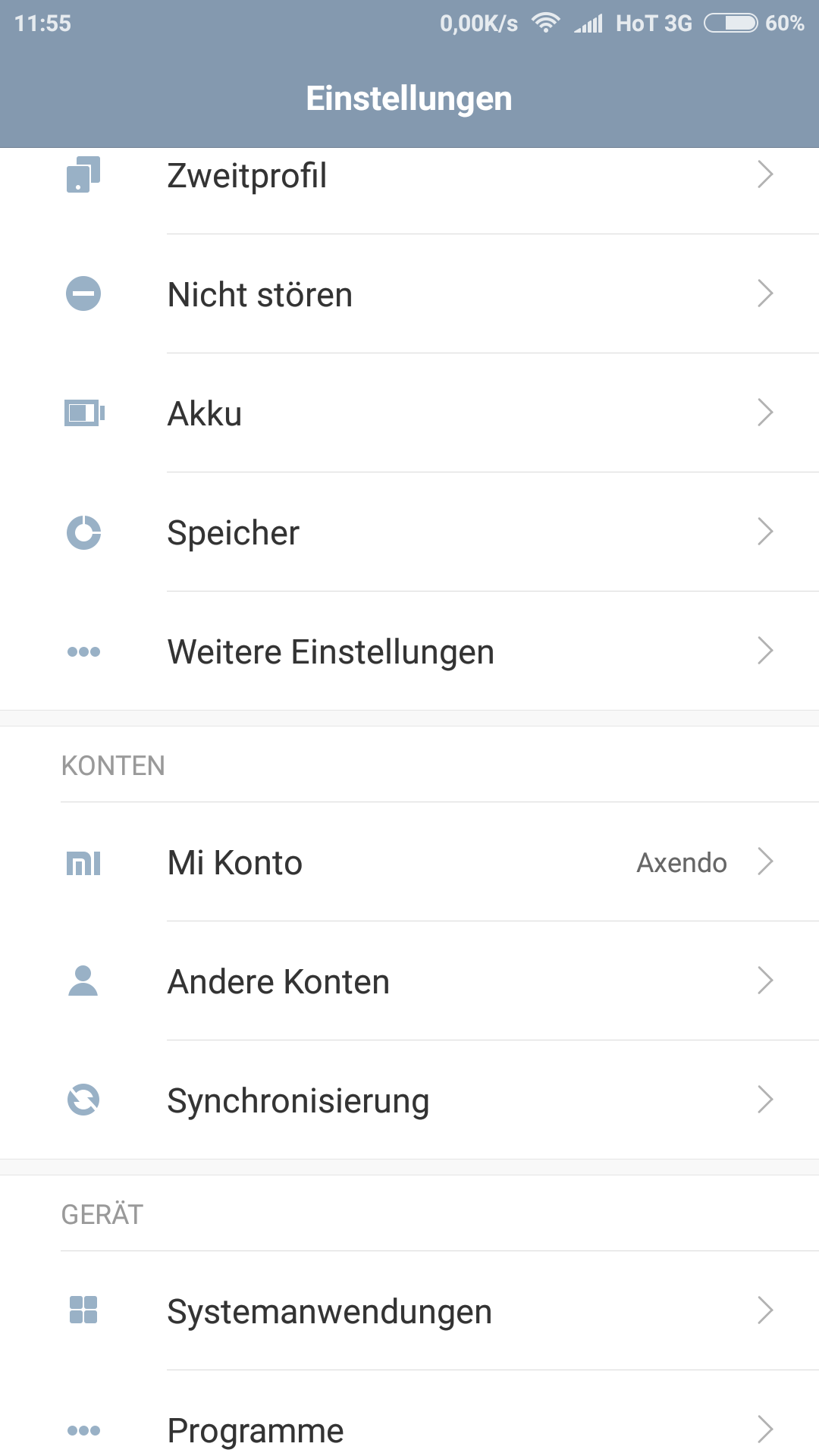Open Mi Konto for Axendo
819x1456 pixels.
tap(409, 862)
